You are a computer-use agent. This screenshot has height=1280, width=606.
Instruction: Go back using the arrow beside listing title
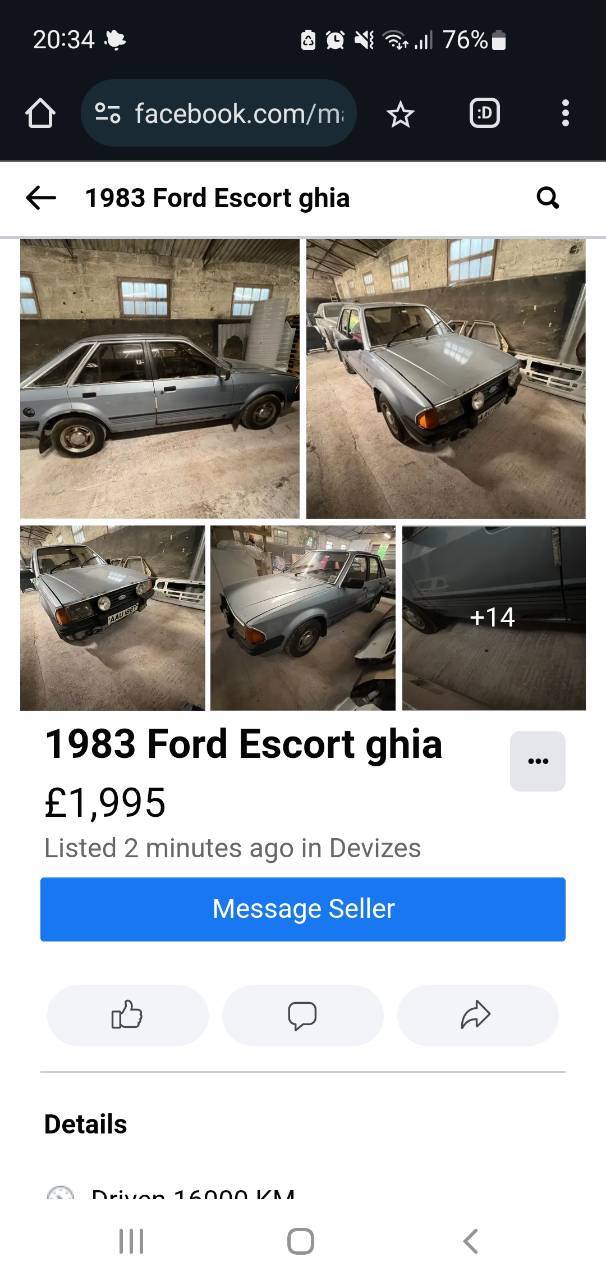coord(40,198)
